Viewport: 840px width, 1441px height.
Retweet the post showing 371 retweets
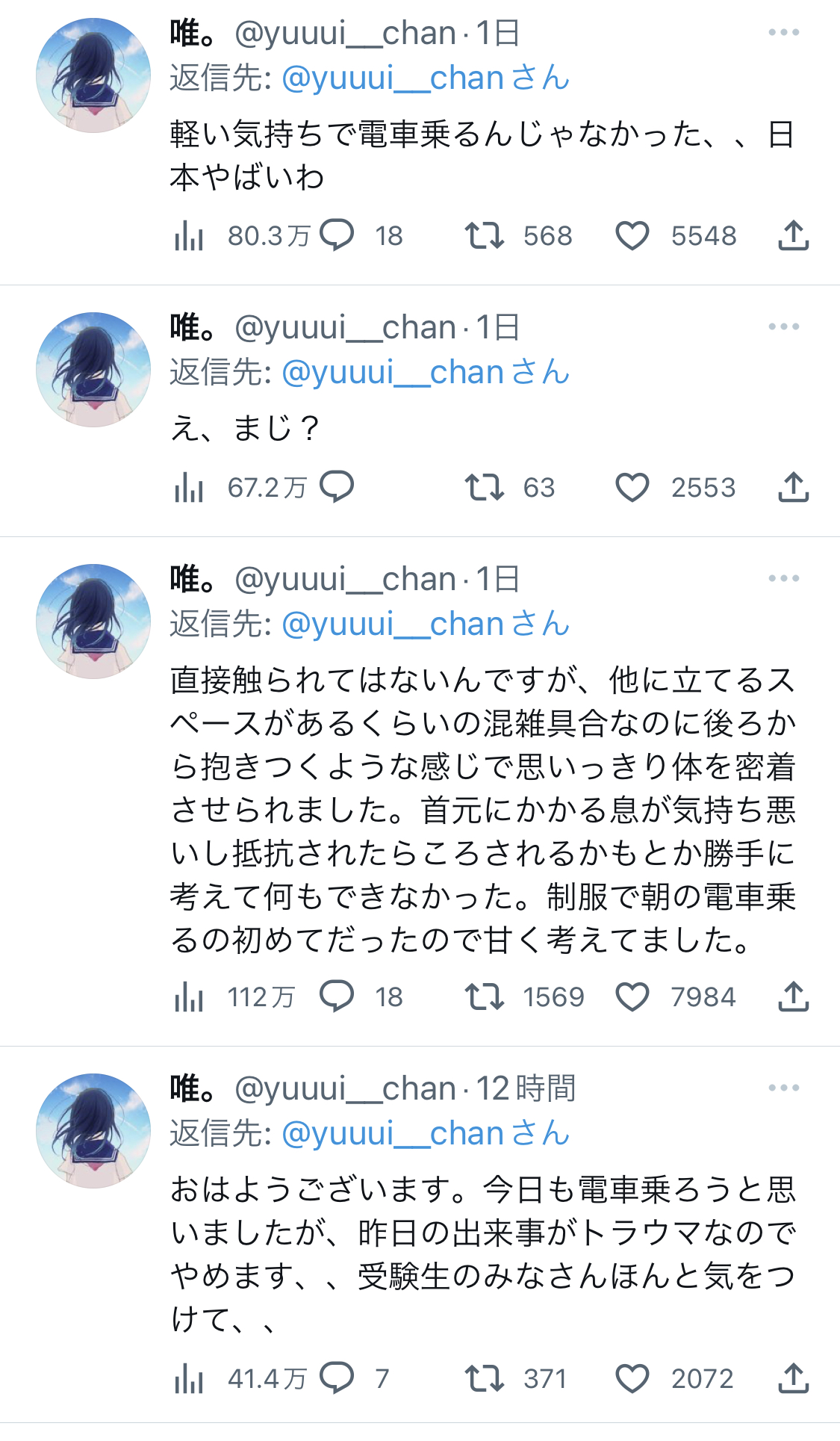(x=484, y=1378)
